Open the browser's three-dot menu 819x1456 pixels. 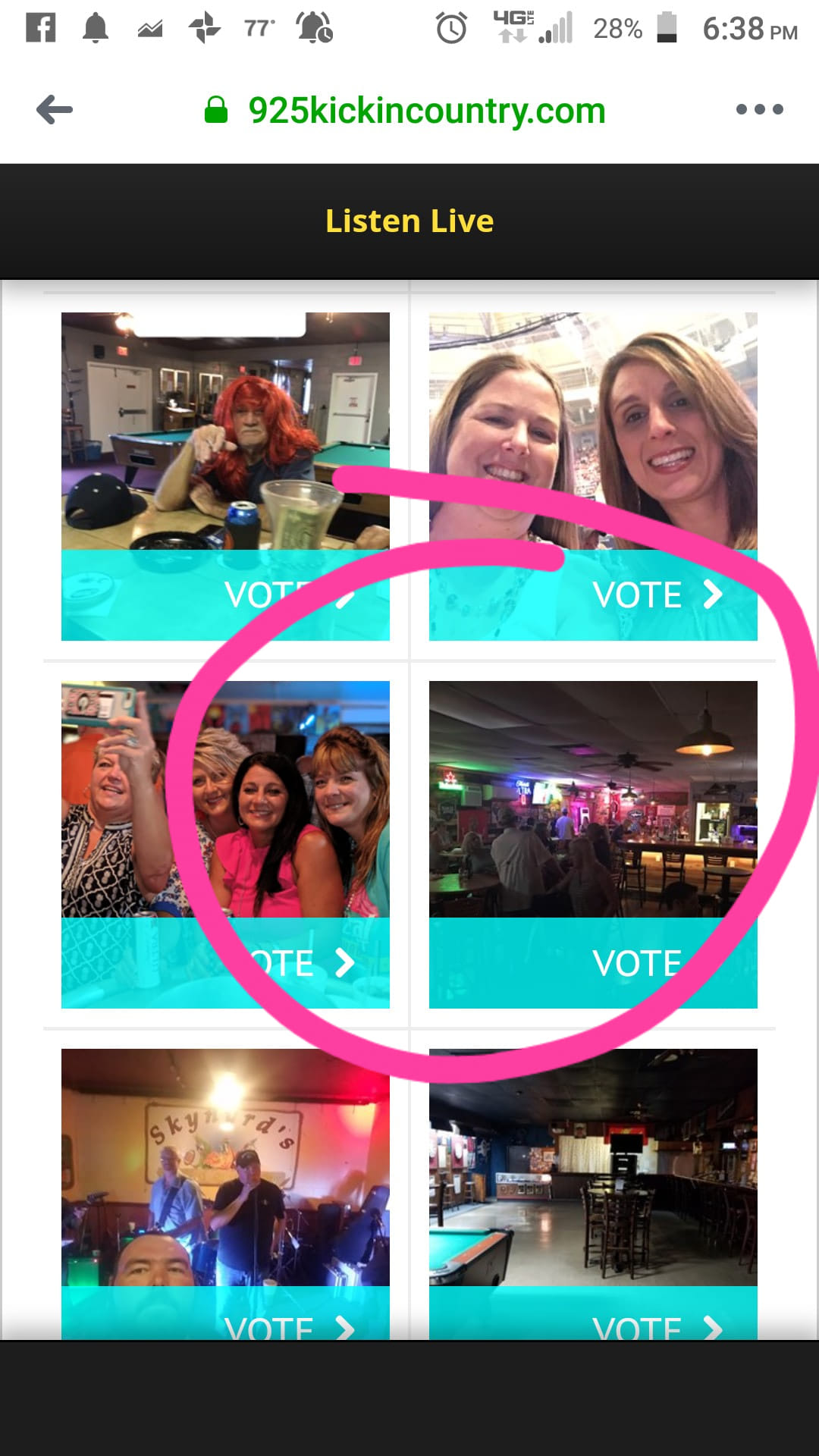pyautogui.click(x=759, y=110)
